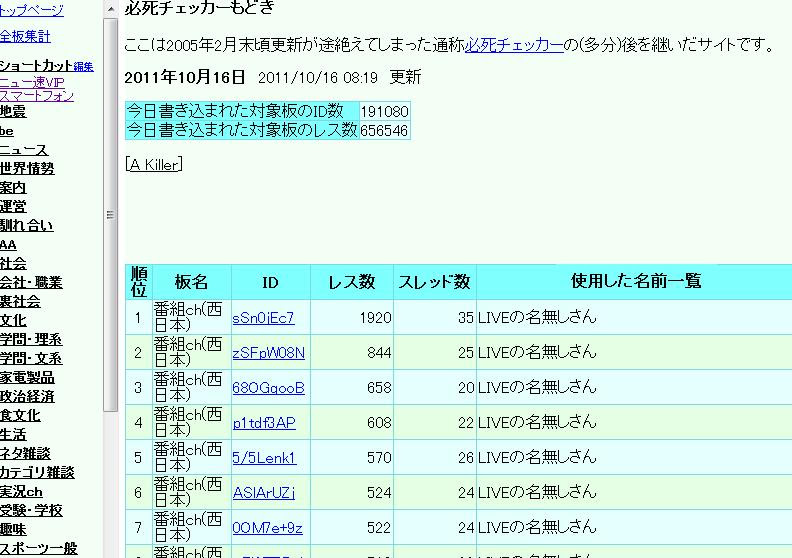Open ID 68OGqooB details
Viewport: 792px width, 558px height.
point(268,388)
